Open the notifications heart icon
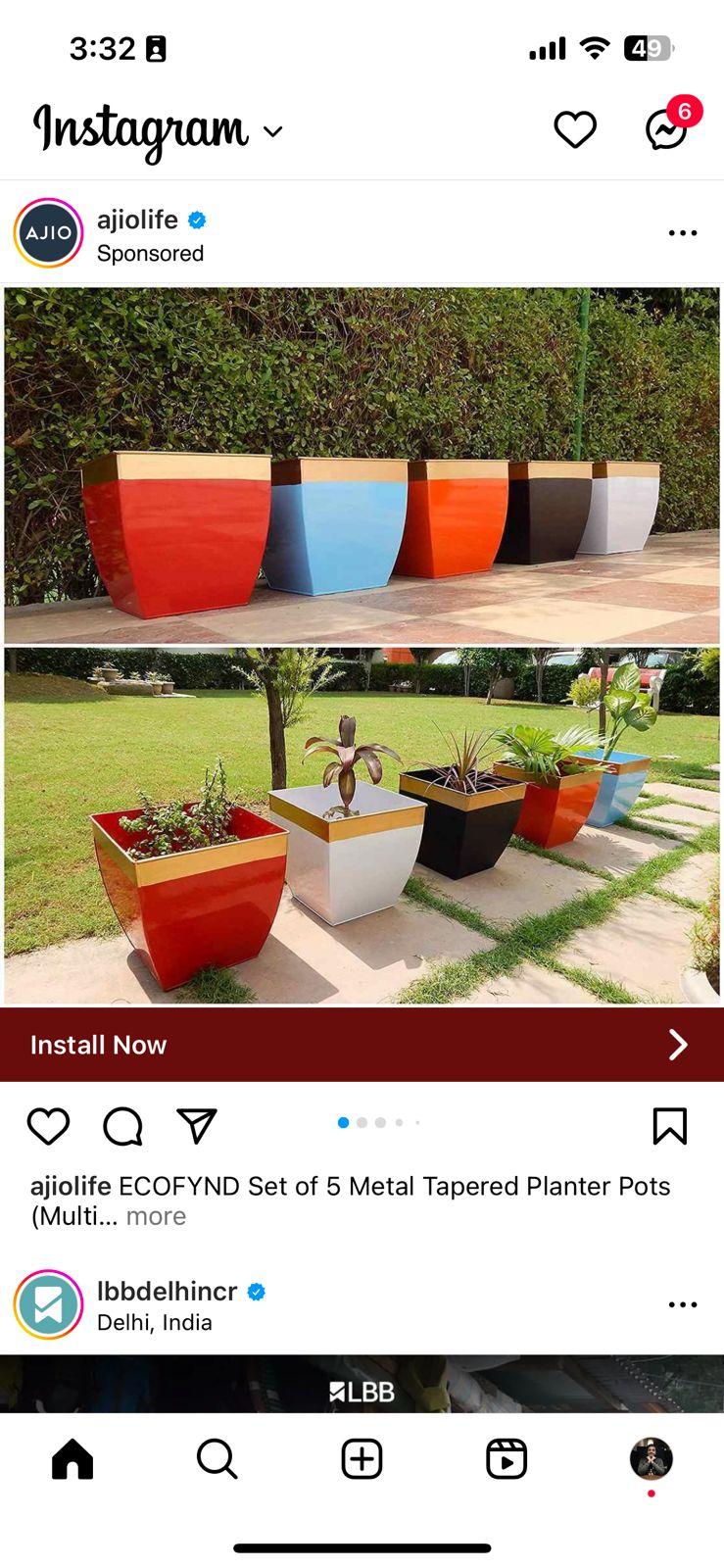 pos(575,129)
